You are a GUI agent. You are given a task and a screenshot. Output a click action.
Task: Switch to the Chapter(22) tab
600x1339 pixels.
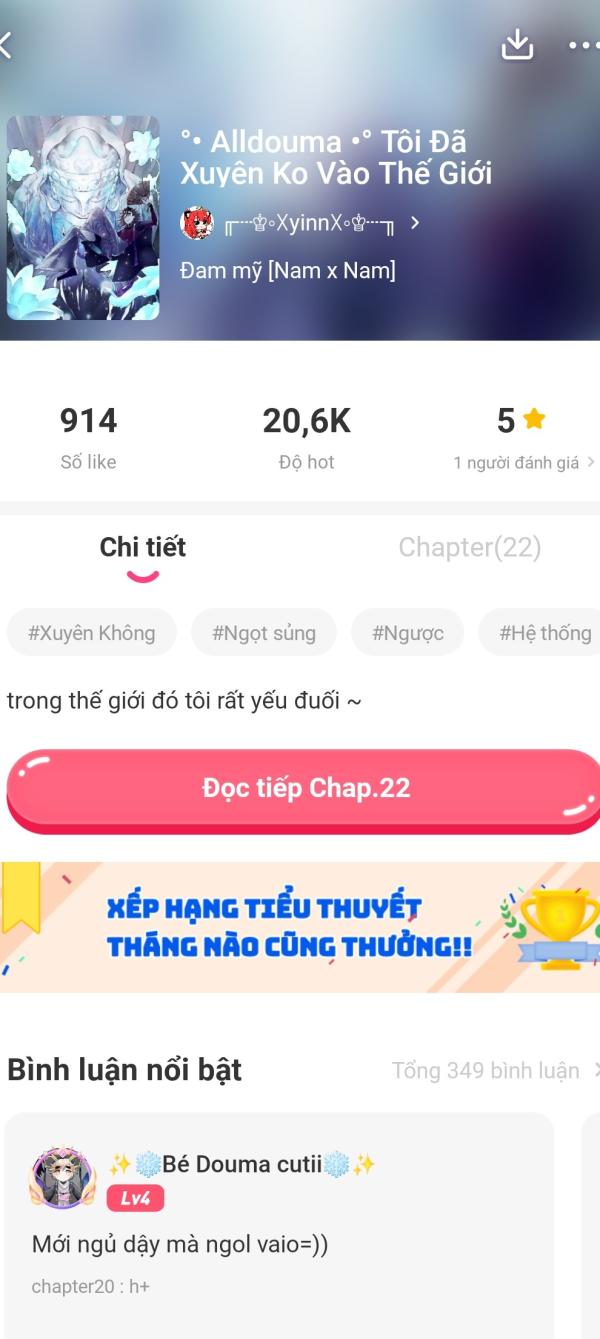point(469,547)
